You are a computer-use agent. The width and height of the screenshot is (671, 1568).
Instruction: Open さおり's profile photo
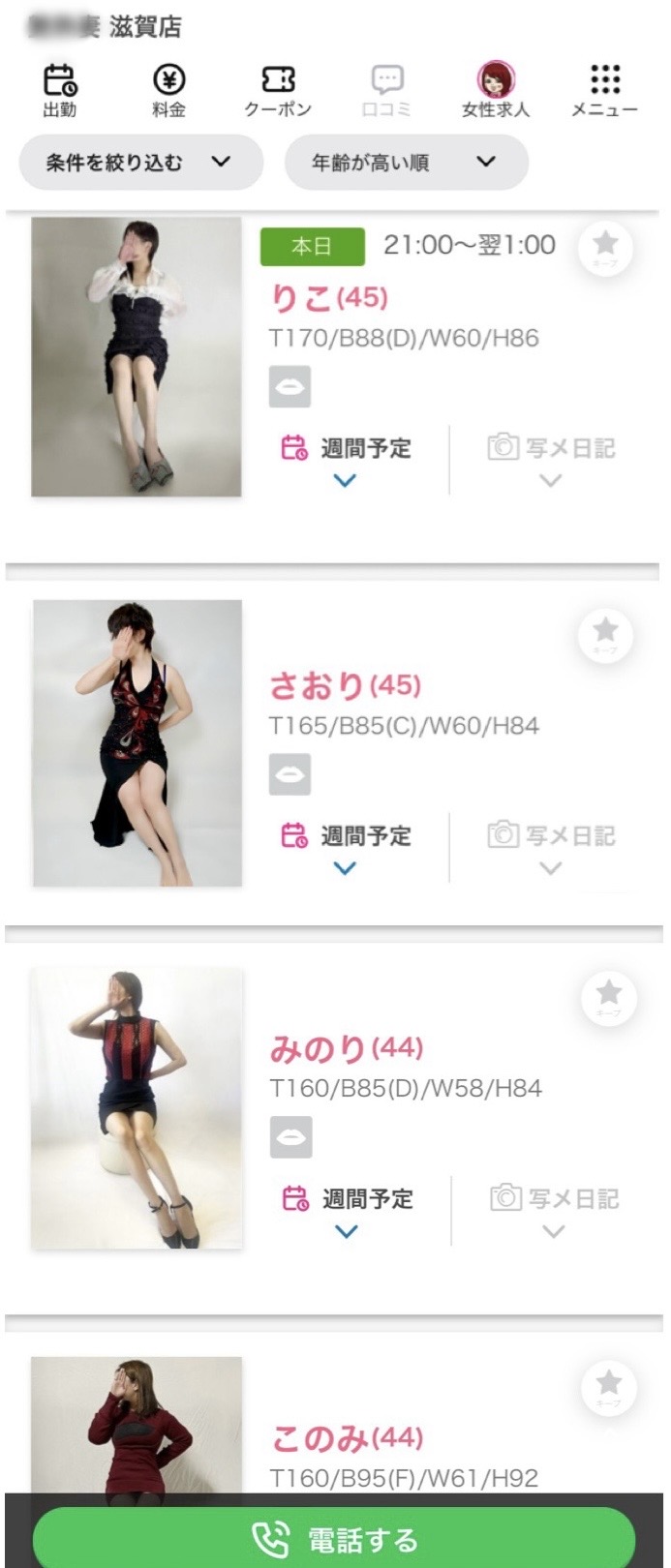(137, 742)
